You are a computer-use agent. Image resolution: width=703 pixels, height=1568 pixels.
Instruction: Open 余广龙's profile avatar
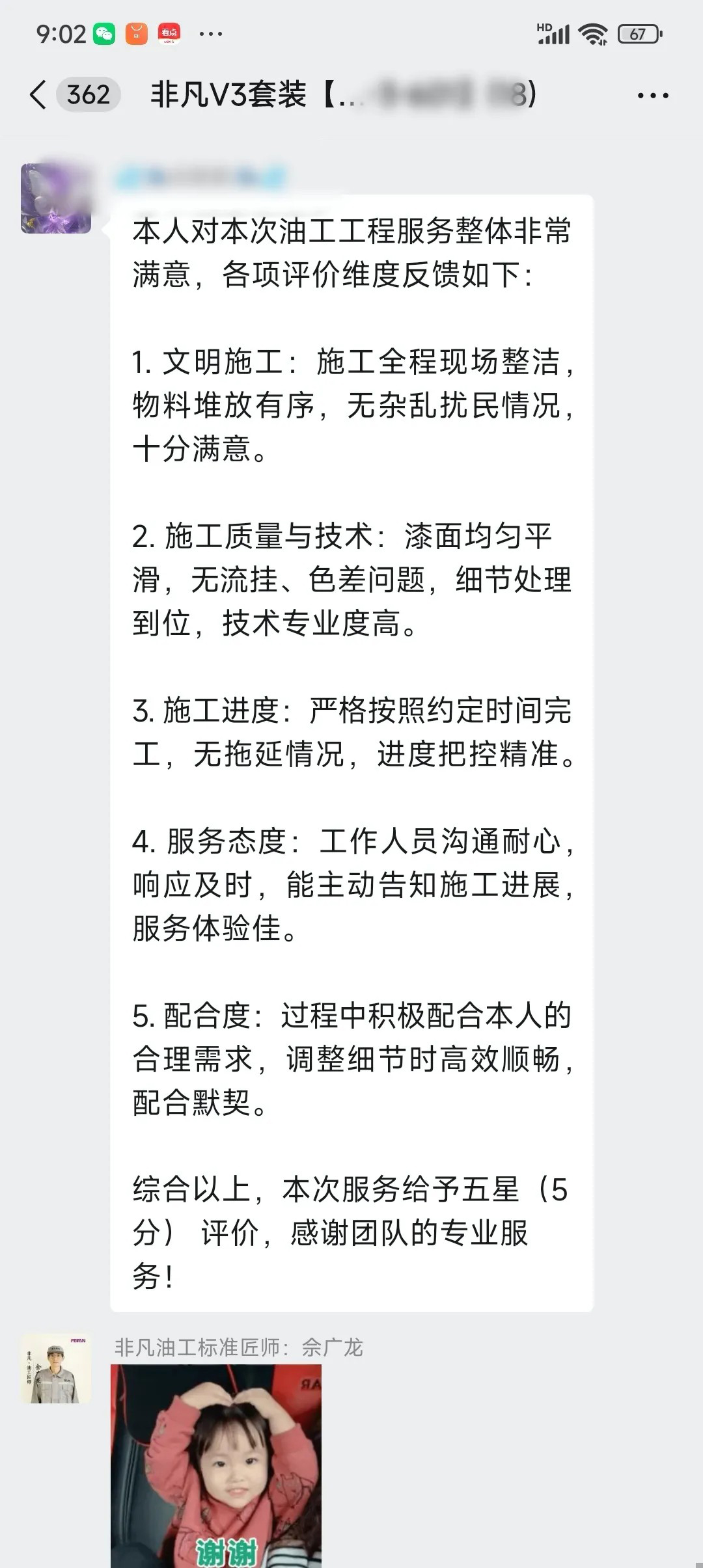click(56, 1368)
